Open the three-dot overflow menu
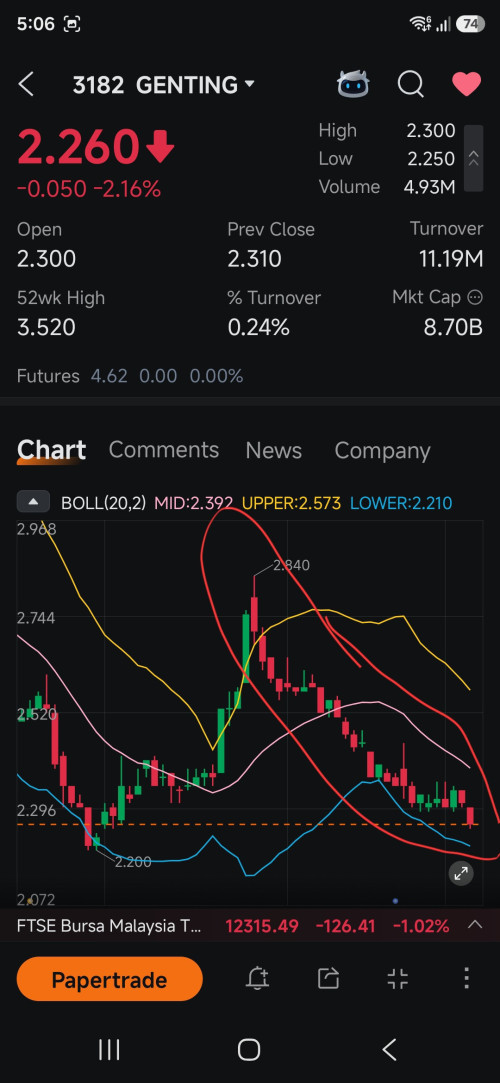Viewport: 500px width, 1083px height. (466, 978)
